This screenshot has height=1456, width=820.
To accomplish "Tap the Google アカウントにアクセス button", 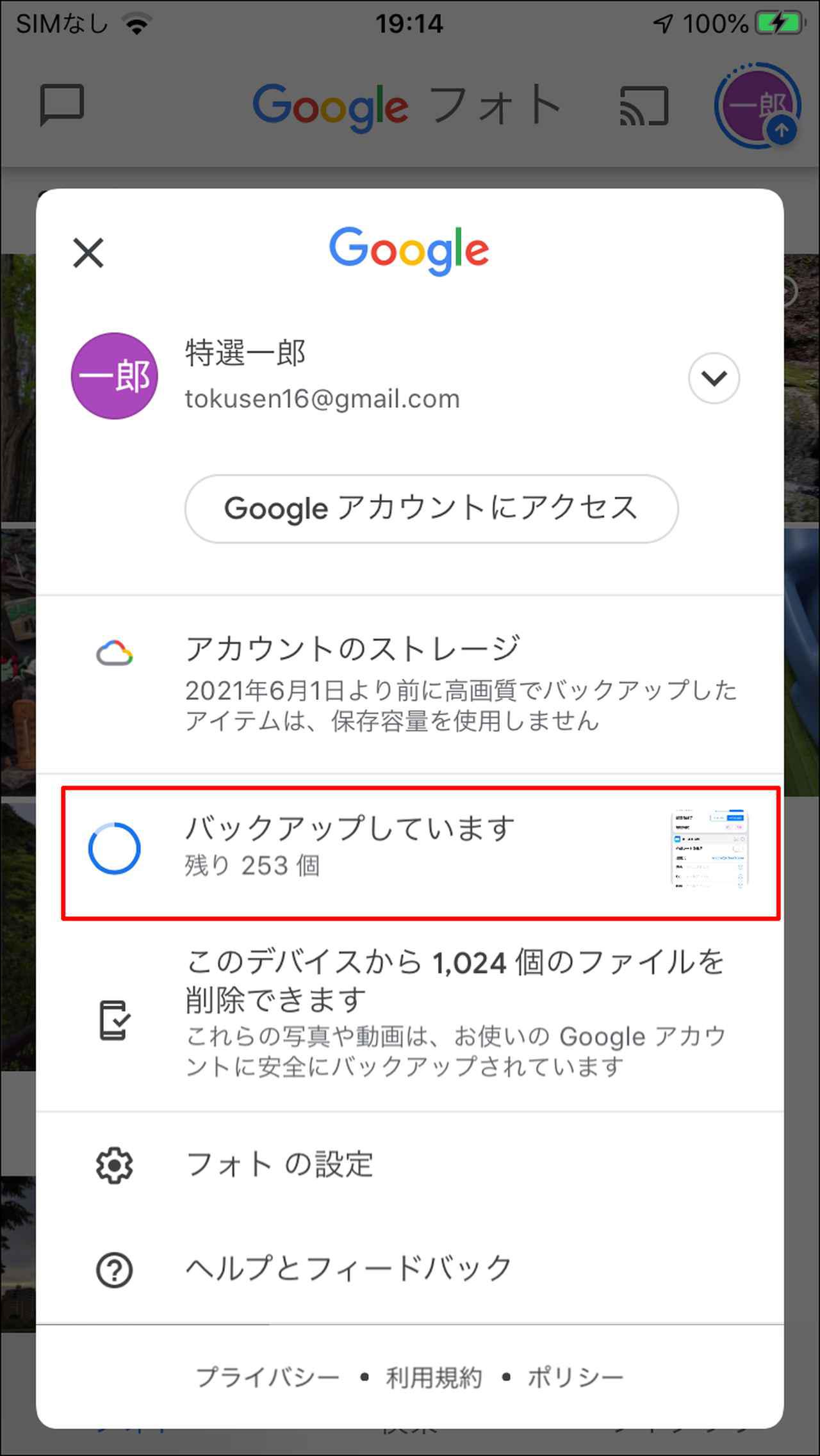I will [431, 509].
